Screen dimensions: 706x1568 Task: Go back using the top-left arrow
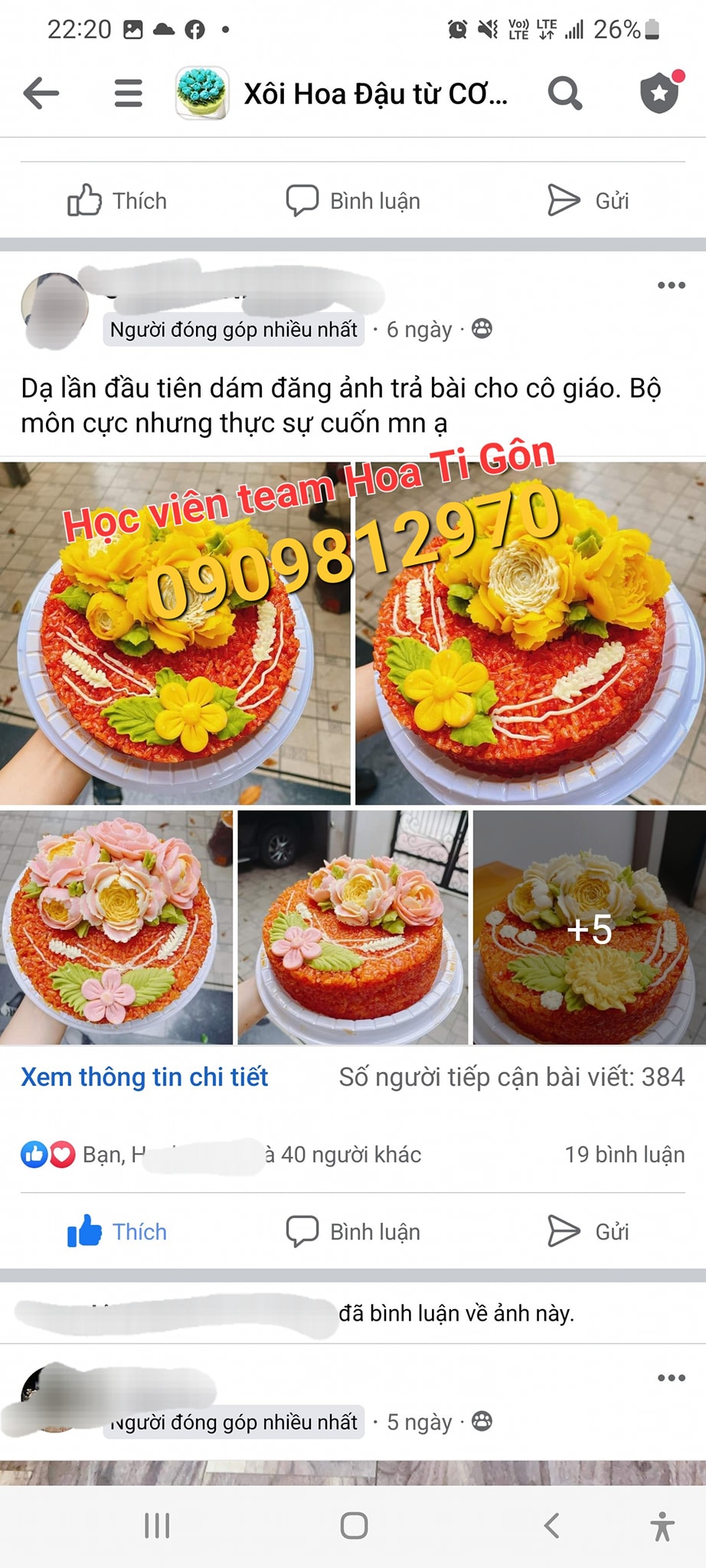pyautogui.click(x=41, y=93)
